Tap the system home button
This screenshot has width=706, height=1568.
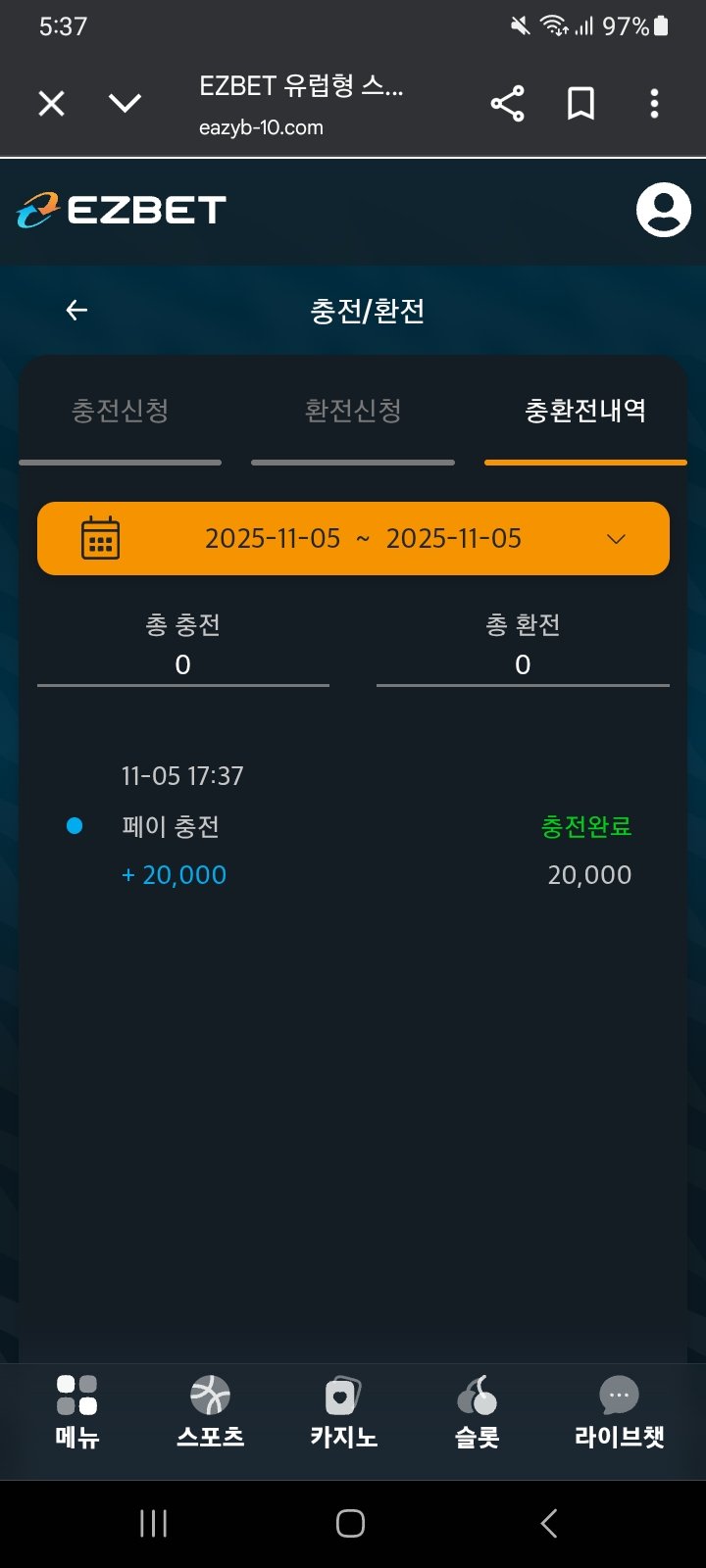(x=350, y=1523)
